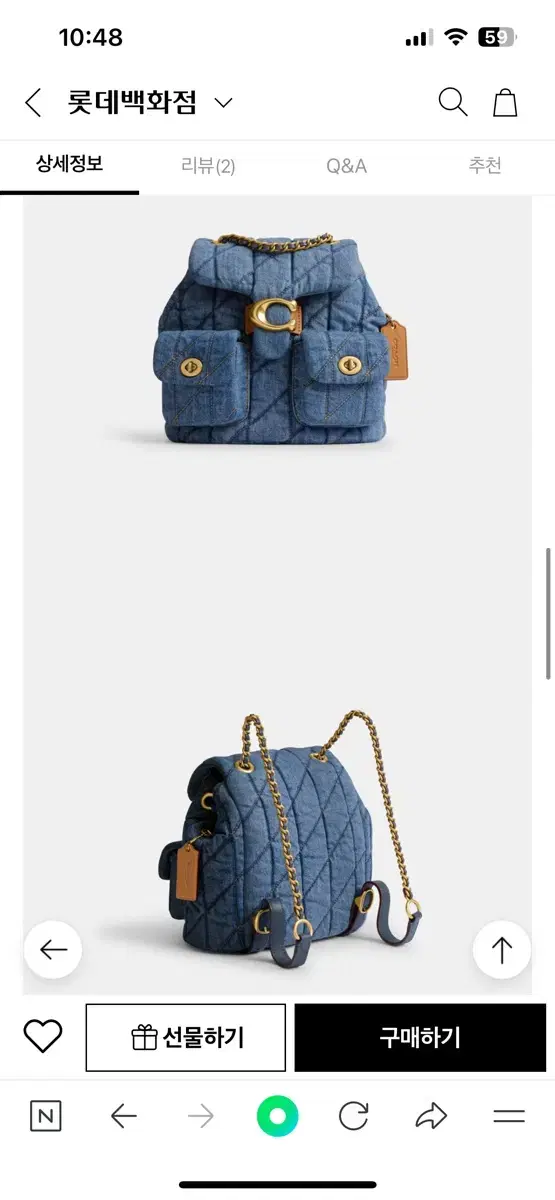Reload the page with refresh icon
This screenshot has height=1200, width=555.
click(354, 1117)
